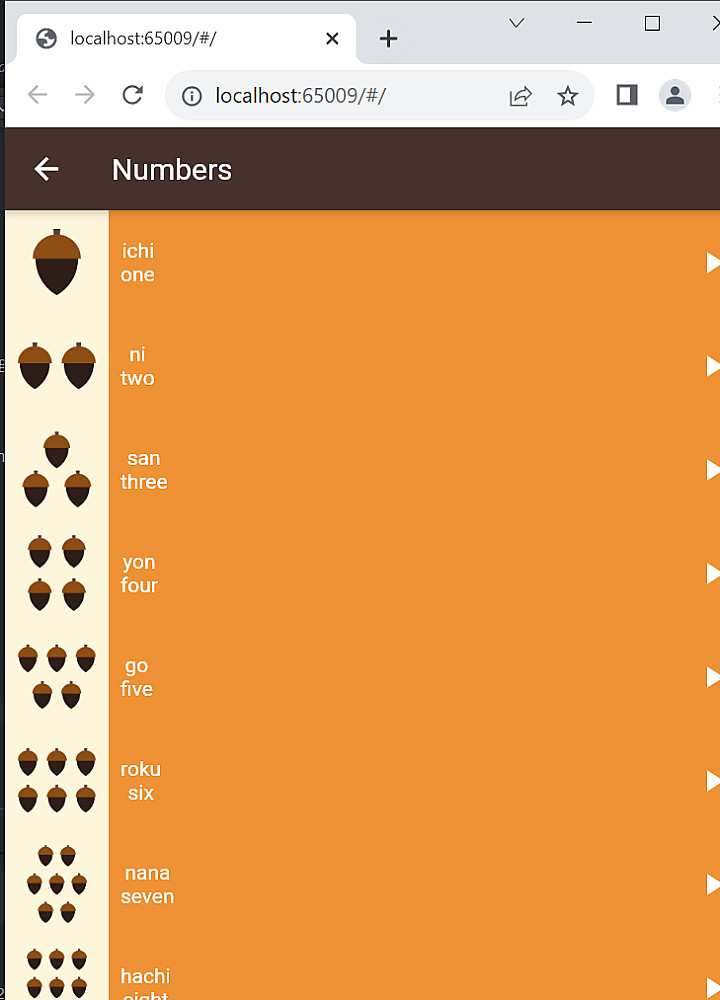Play pronunciation for ni two
Image resolution: width=720 pixels, height=1000 pixels.
tap(712, 366)
